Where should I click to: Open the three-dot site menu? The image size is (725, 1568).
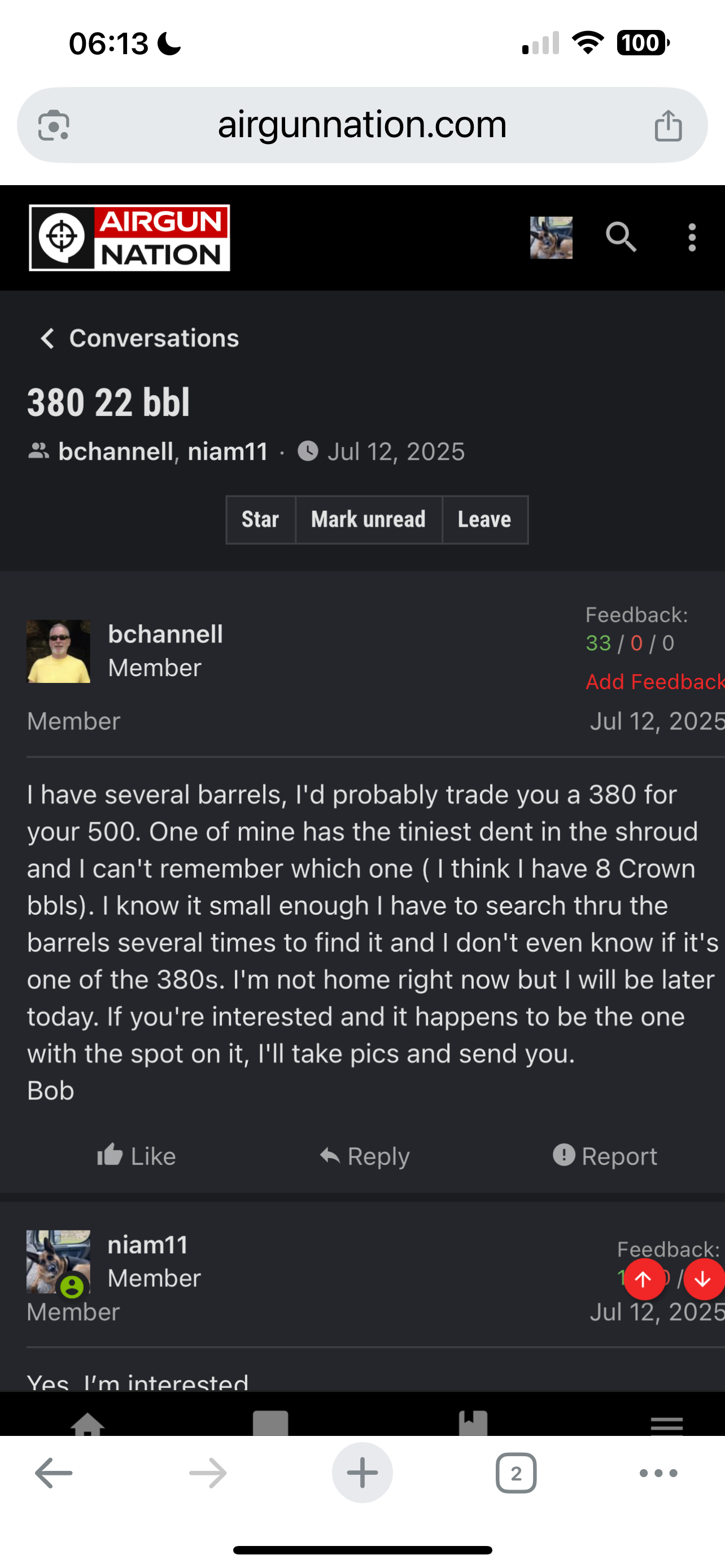tap(692, 238)
